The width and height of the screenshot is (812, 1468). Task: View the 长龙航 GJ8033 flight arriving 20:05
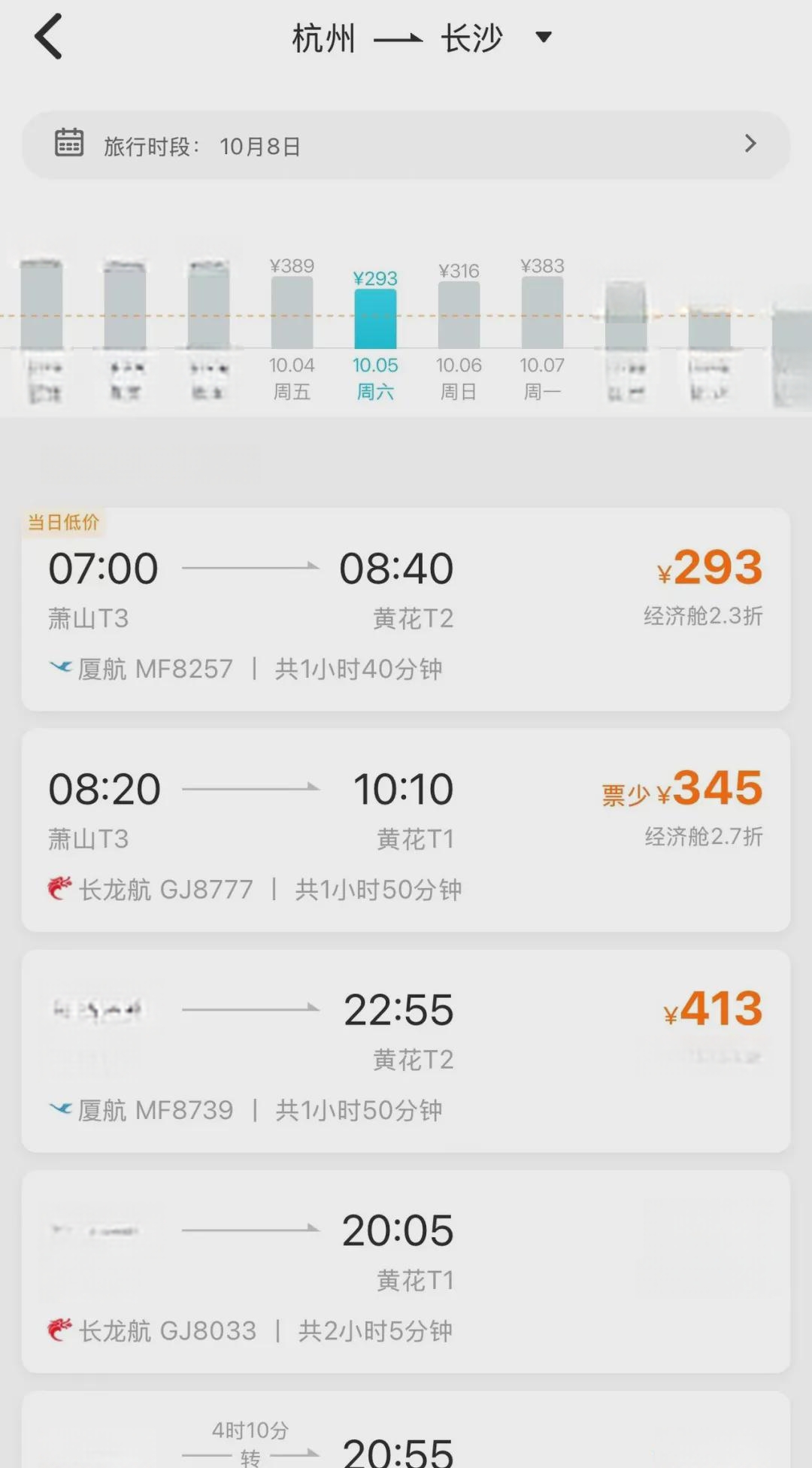pyautogui.click(x=406, y=1271)
